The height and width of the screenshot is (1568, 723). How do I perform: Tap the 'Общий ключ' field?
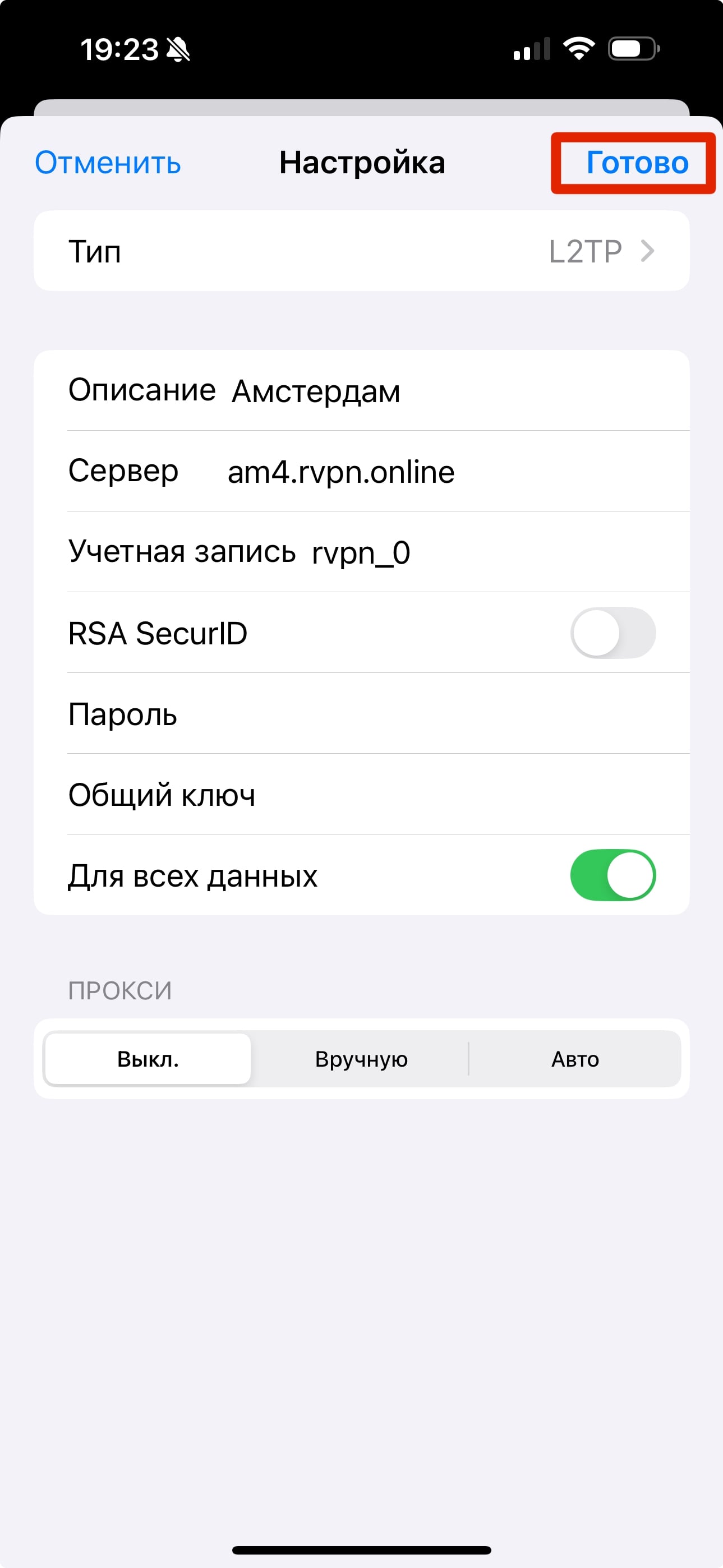(365, 794)
